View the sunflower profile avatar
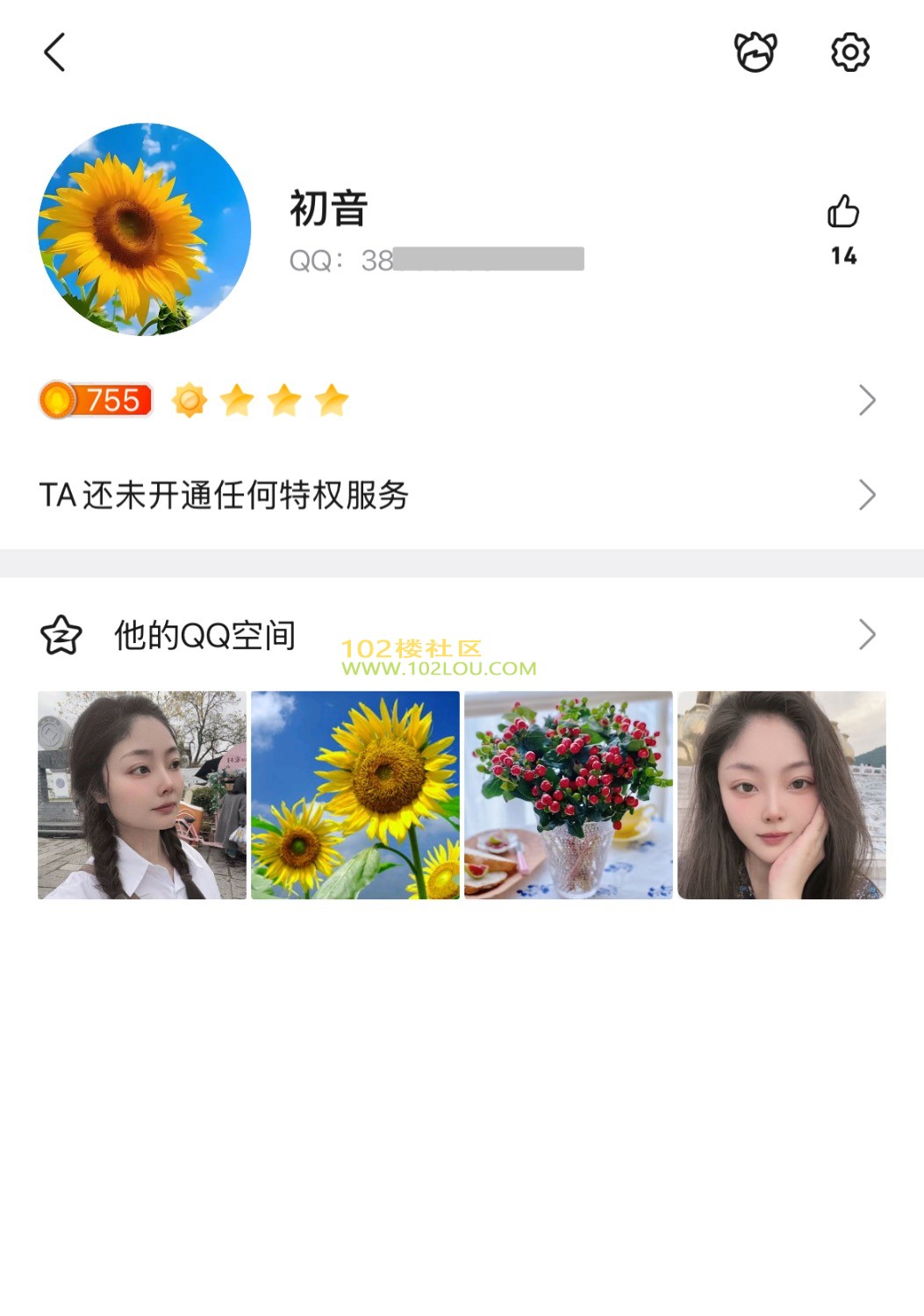The image size is (924, 1316). pyautogui.click(x=145, y=229)
